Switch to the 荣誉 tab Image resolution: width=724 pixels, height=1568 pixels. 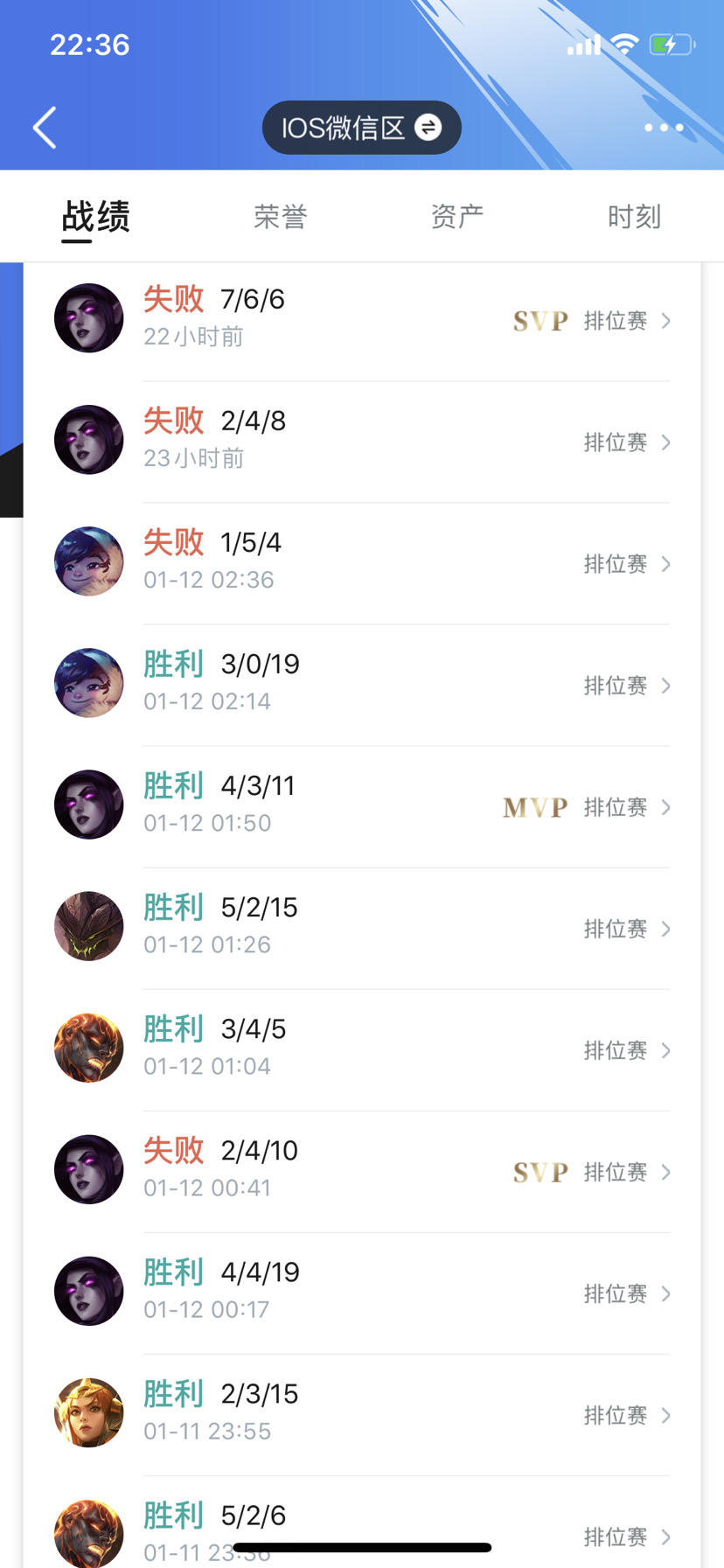tap(280, 217)
